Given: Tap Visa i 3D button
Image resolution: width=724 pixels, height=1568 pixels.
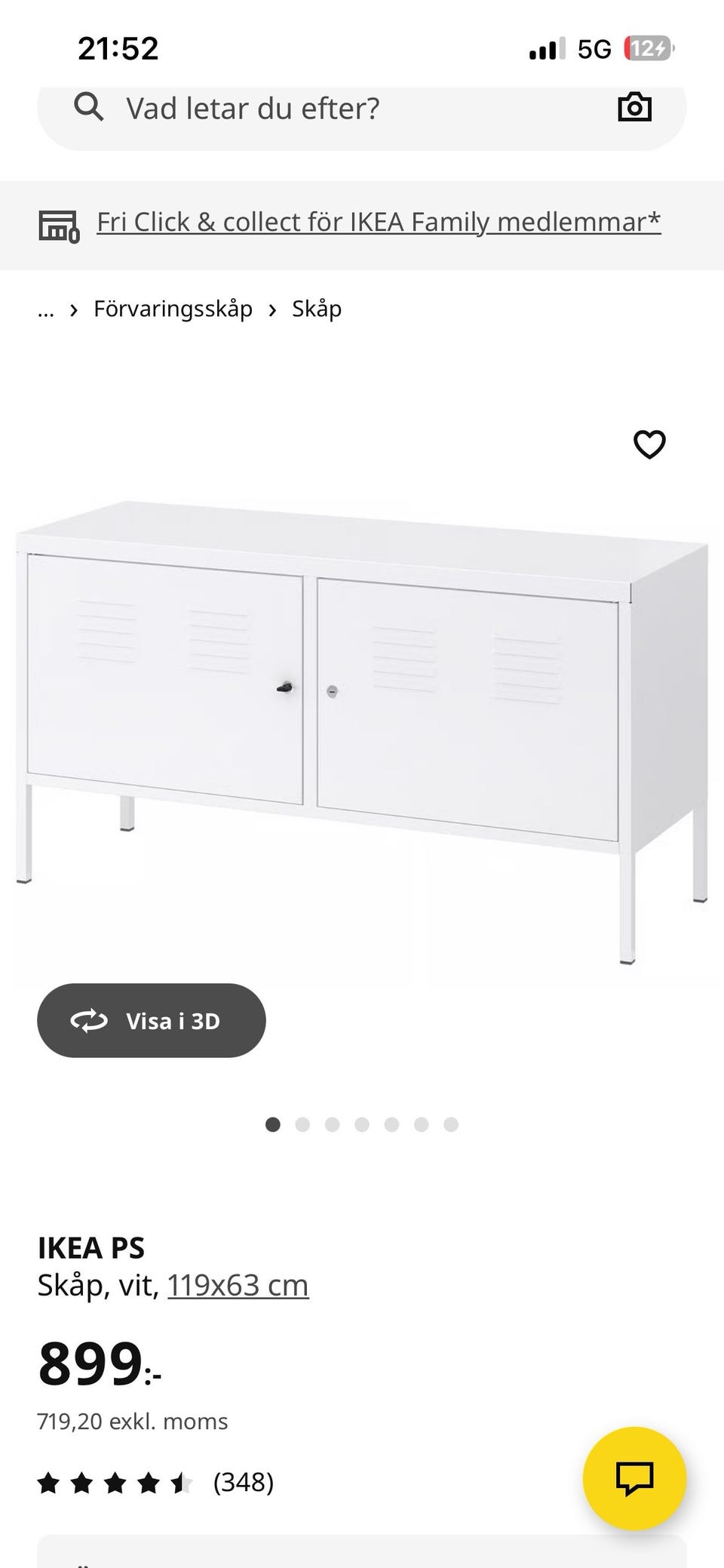Looking at the screenshot, I should click(x=152, y=1020).
